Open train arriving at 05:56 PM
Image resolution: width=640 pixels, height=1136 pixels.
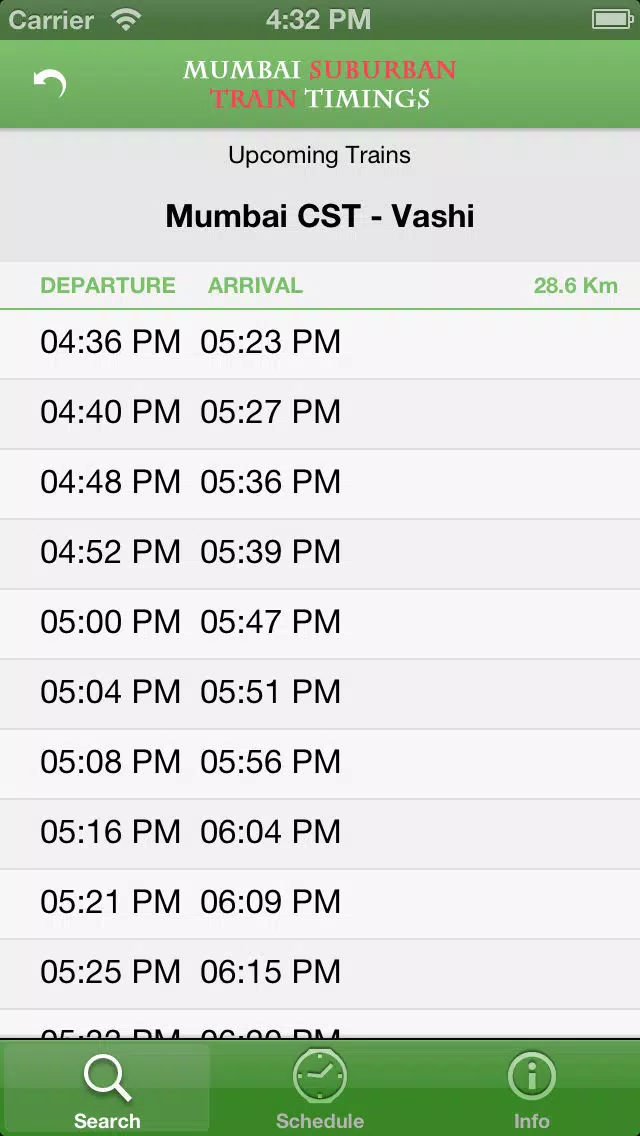(320, 764)
